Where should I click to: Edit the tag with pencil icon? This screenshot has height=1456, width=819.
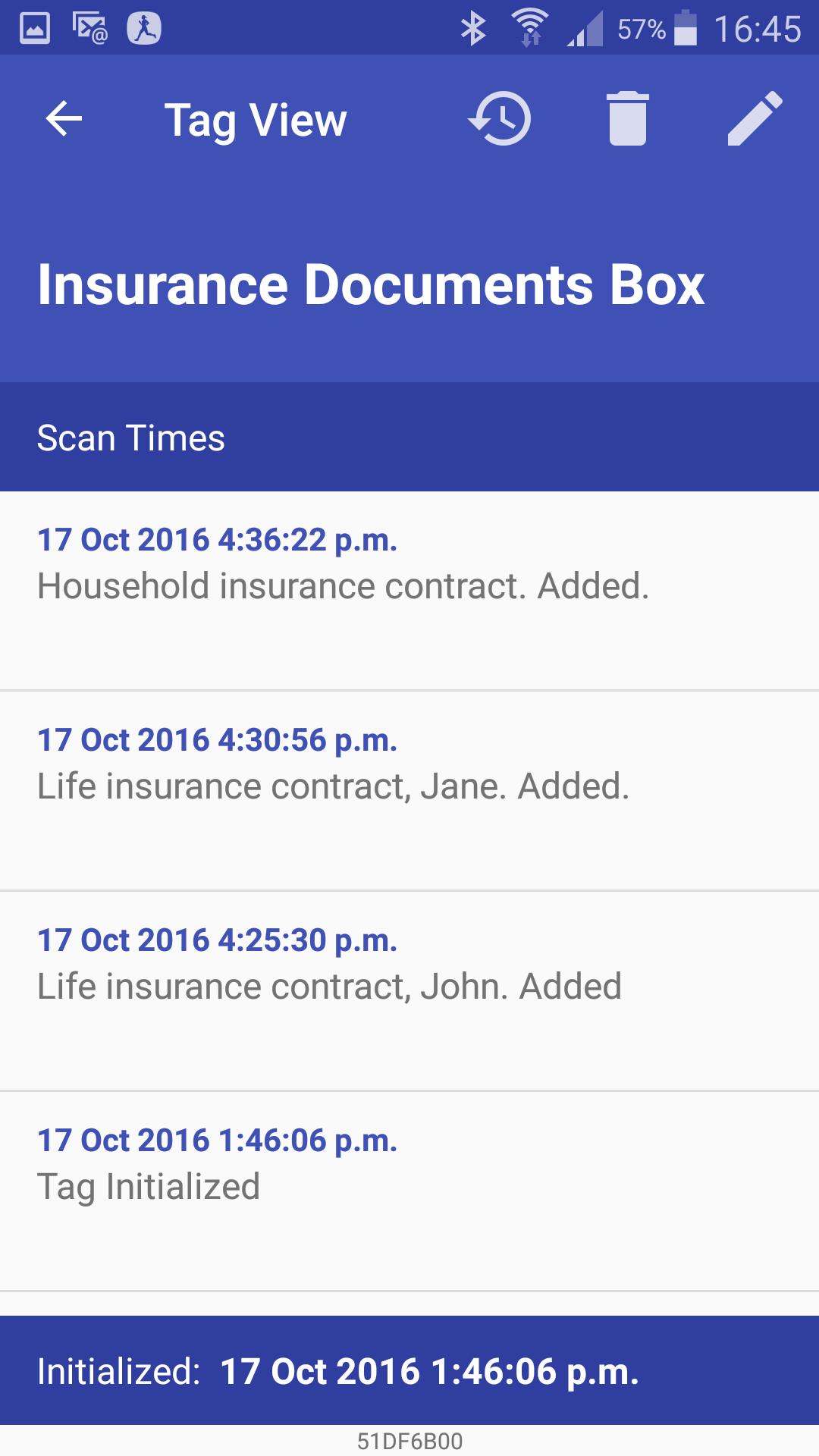tap(755, 119)
